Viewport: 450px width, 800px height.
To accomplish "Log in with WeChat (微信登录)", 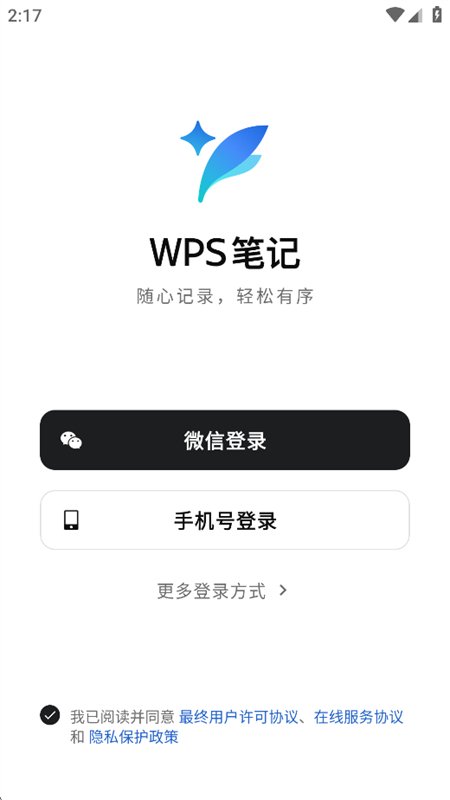I will click(x=224, y=440).
